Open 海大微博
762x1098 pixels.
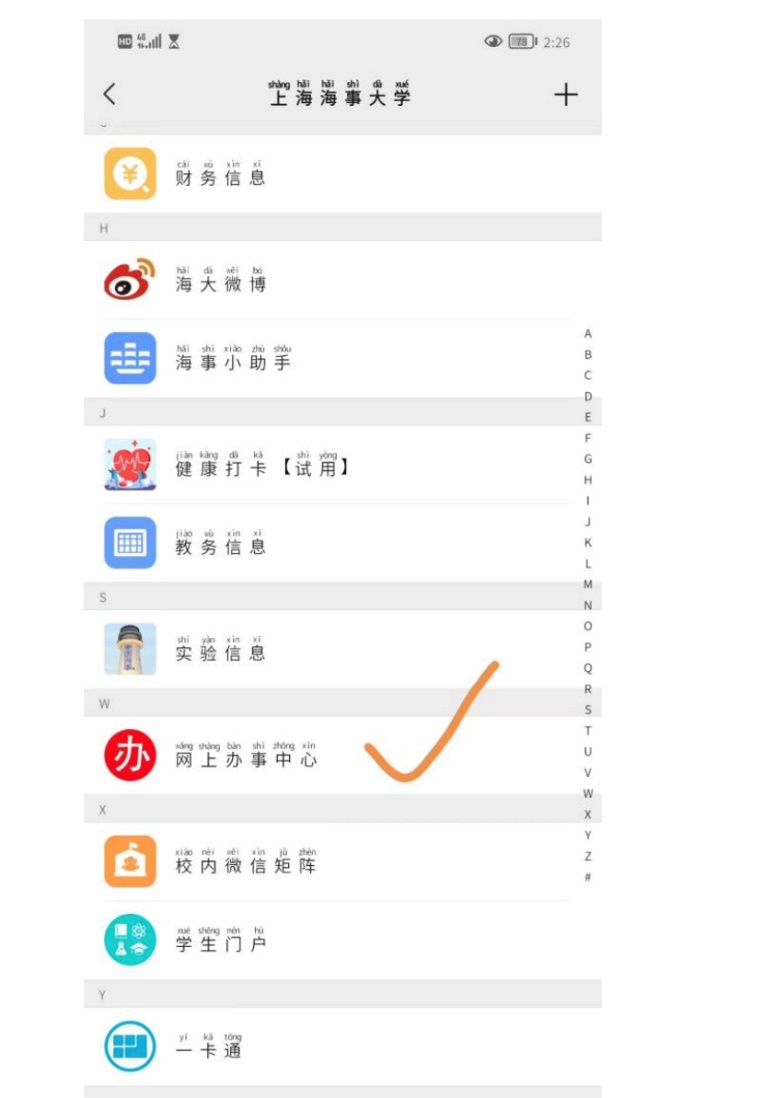[x=220, y=281]
